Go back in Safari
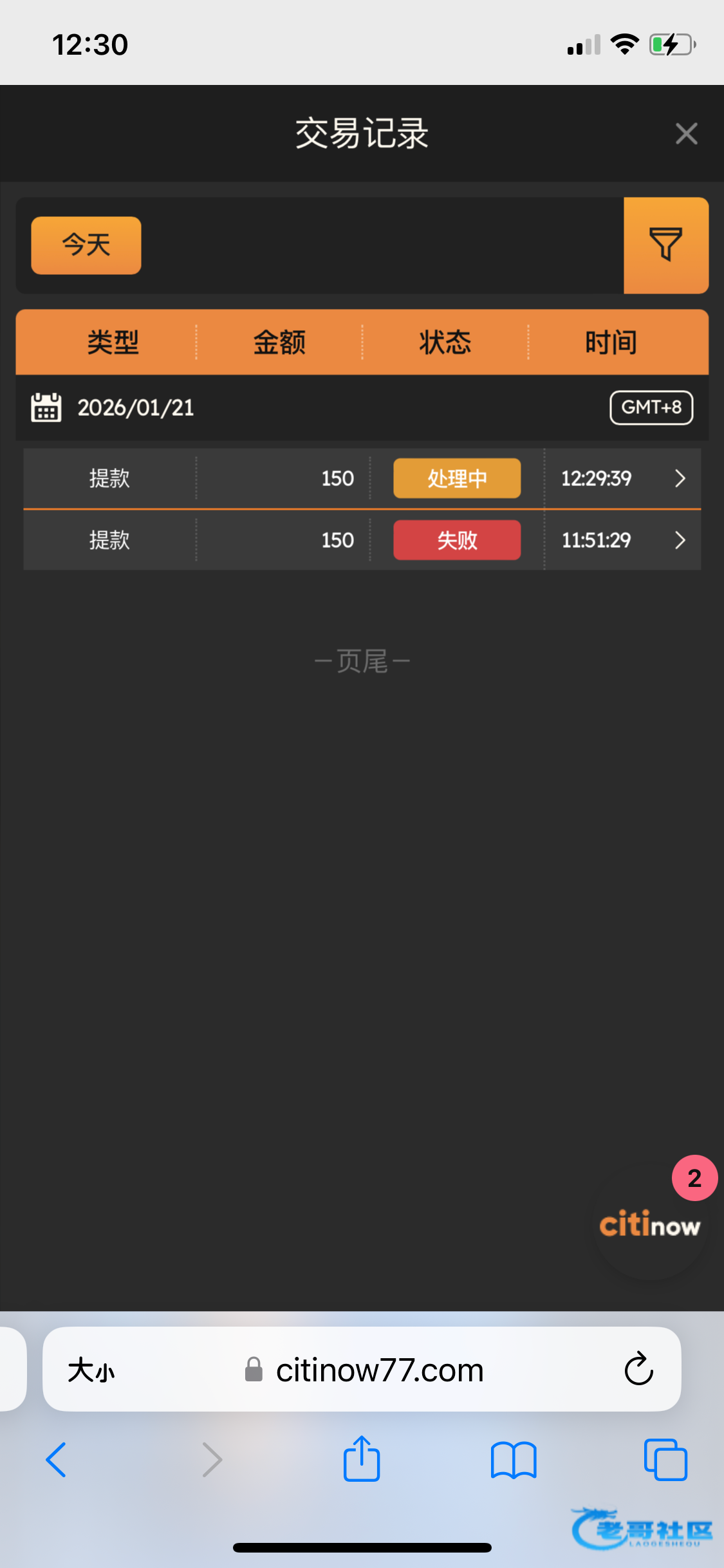724x1568 pixels. click(56, 1459)
